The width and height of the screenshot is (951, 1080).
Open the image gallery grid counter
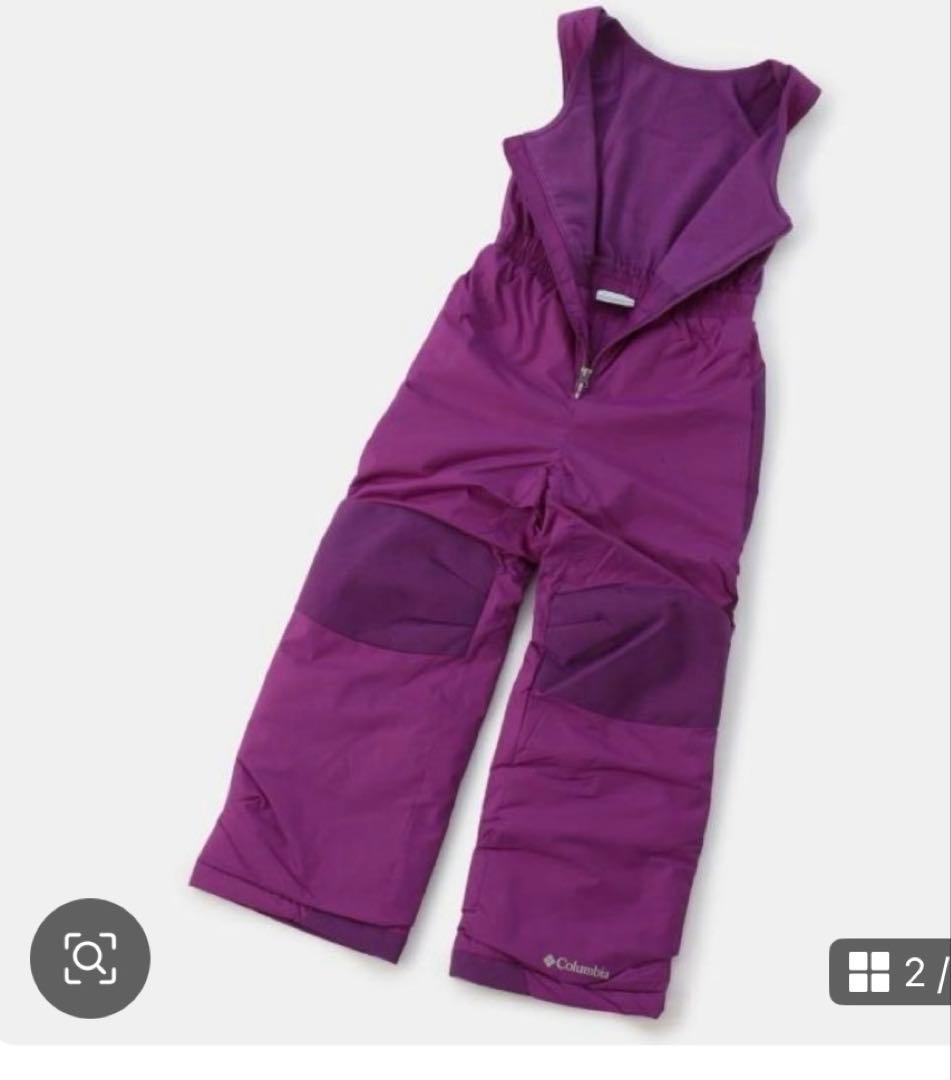[892, 971]
